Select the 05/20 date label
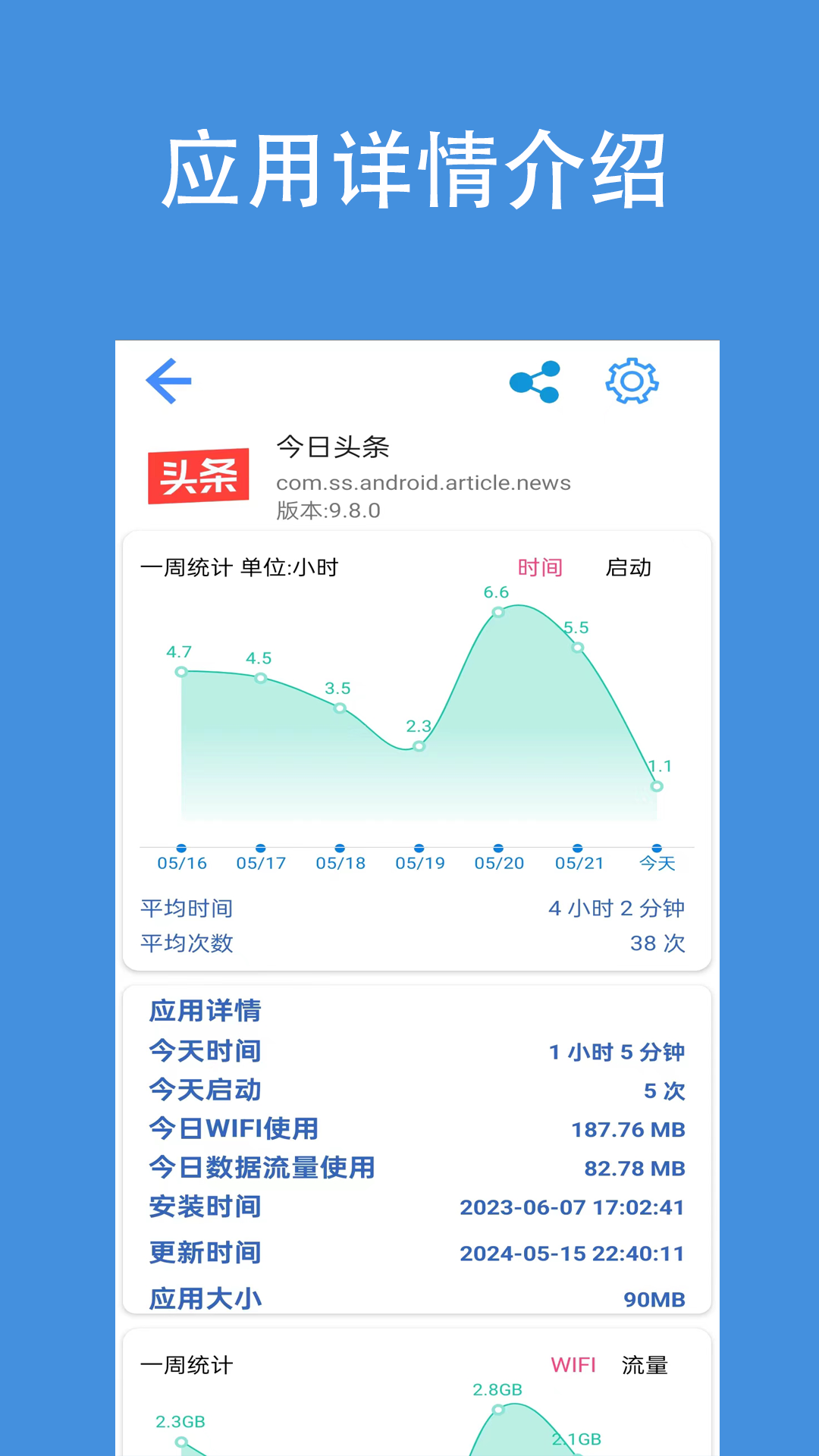This screenshot has height=1456, width=819. tap(498, 862)
